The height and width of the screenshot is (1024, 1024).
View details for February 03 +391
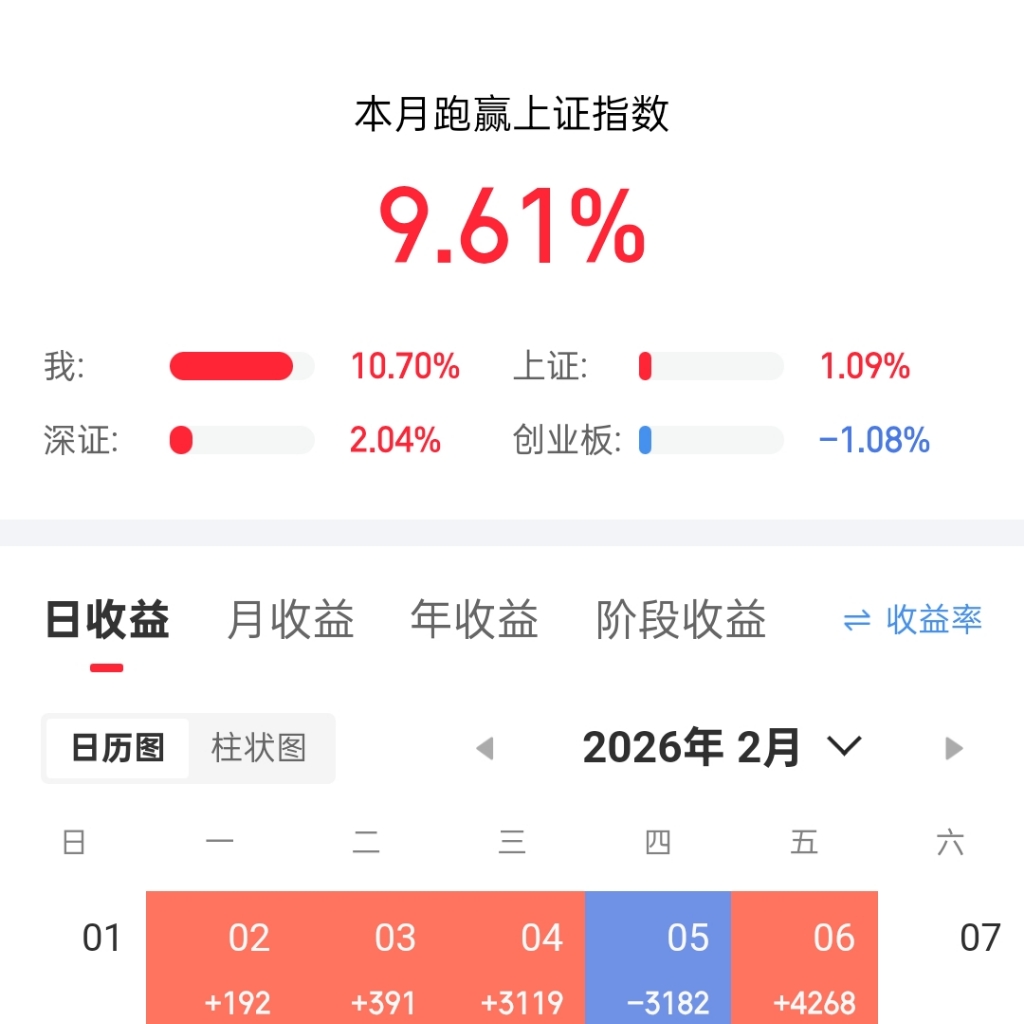tap(366, 958)
